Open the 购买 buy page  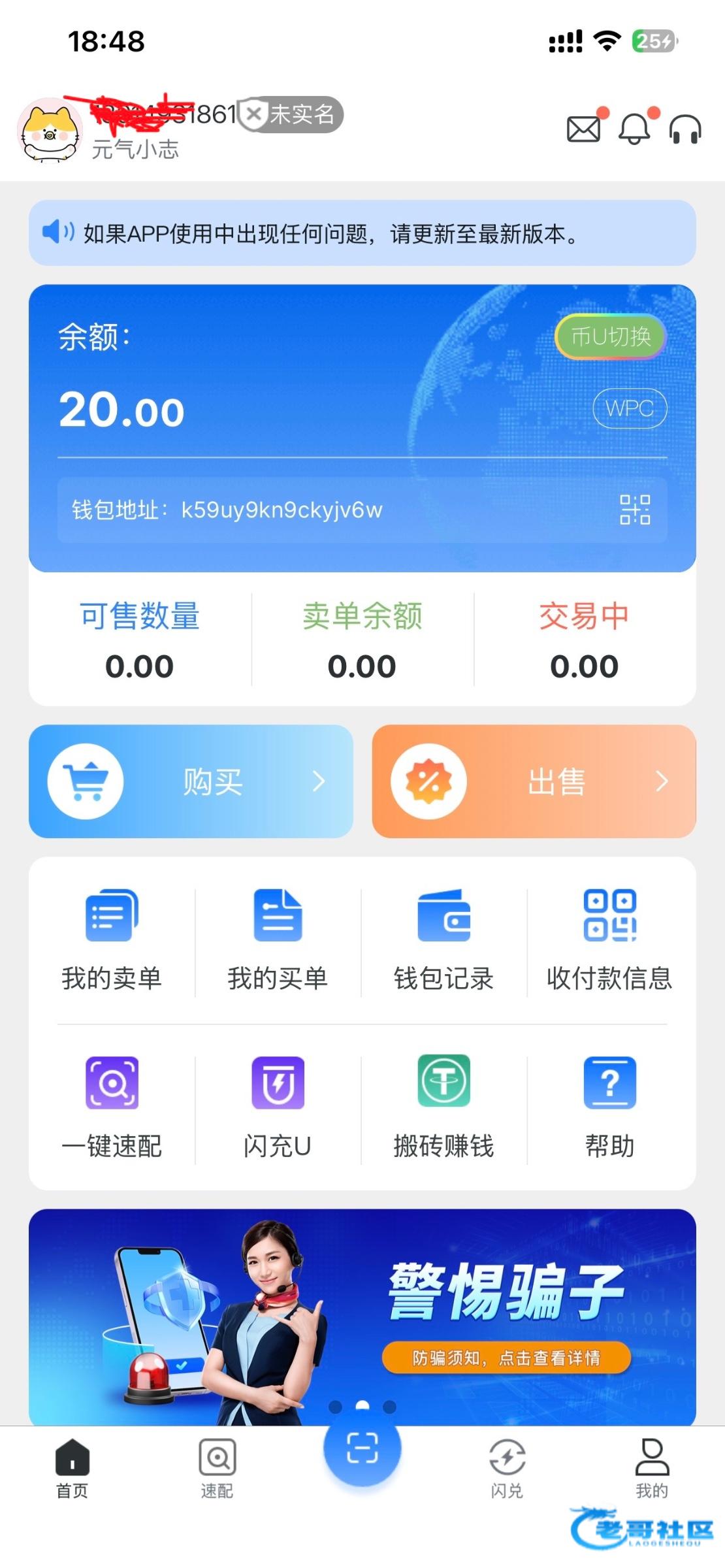[191, 781]
